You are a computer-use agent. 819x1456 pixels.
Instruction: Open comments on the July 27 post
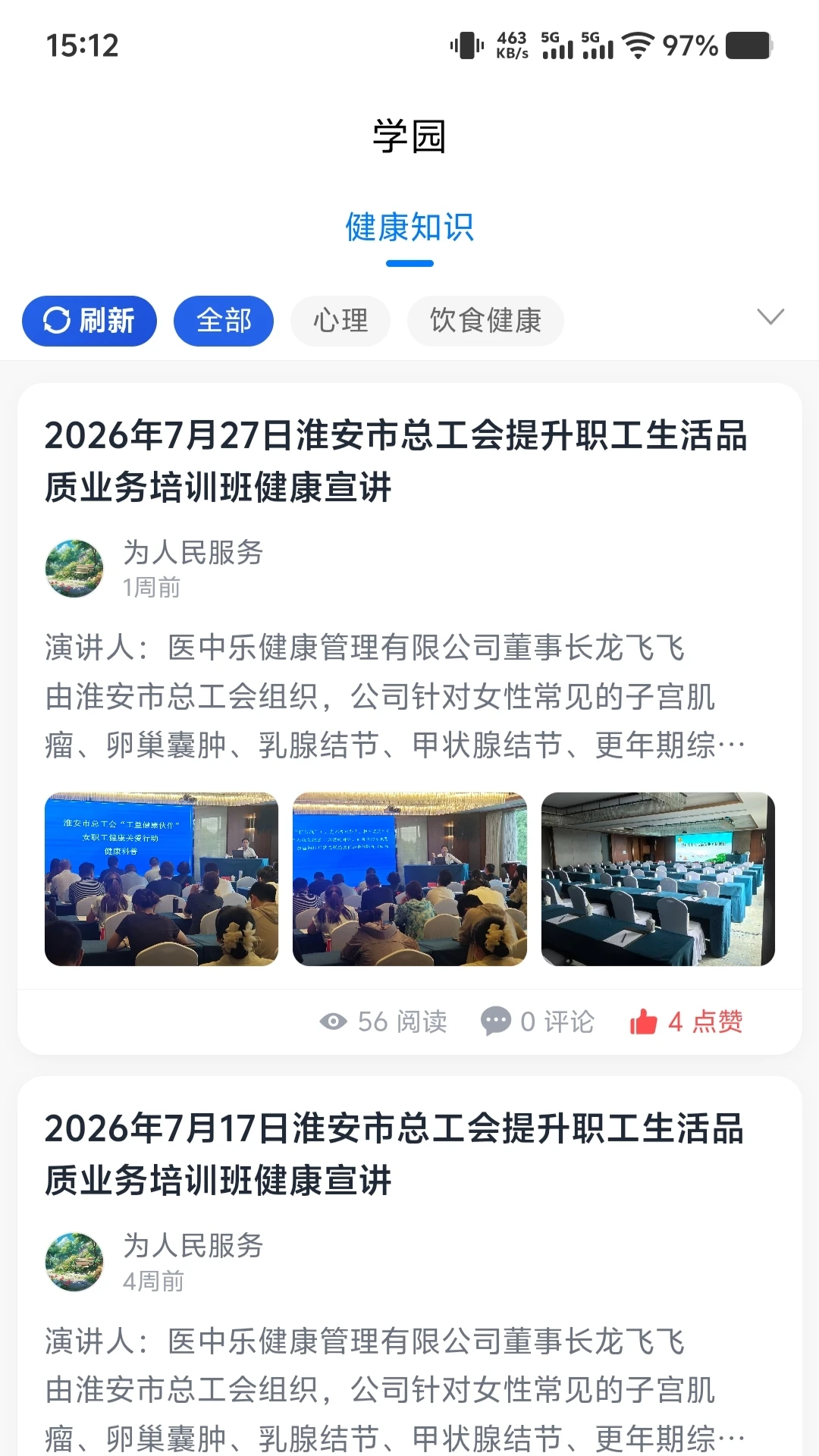click(537, 1021)
